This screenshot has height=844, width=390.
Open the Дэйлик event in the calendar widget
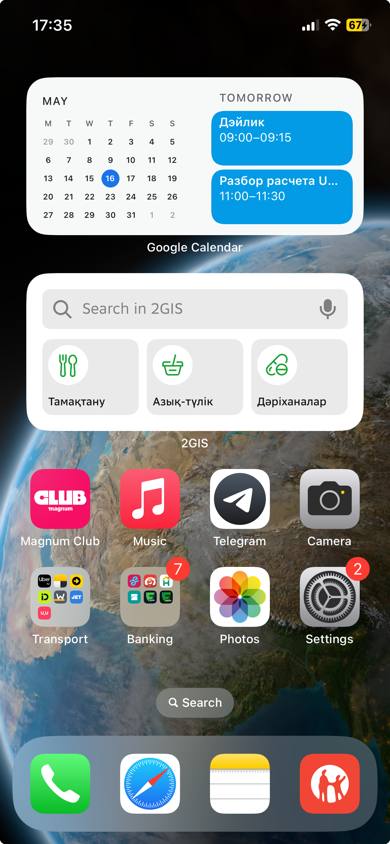coord(282,138)
